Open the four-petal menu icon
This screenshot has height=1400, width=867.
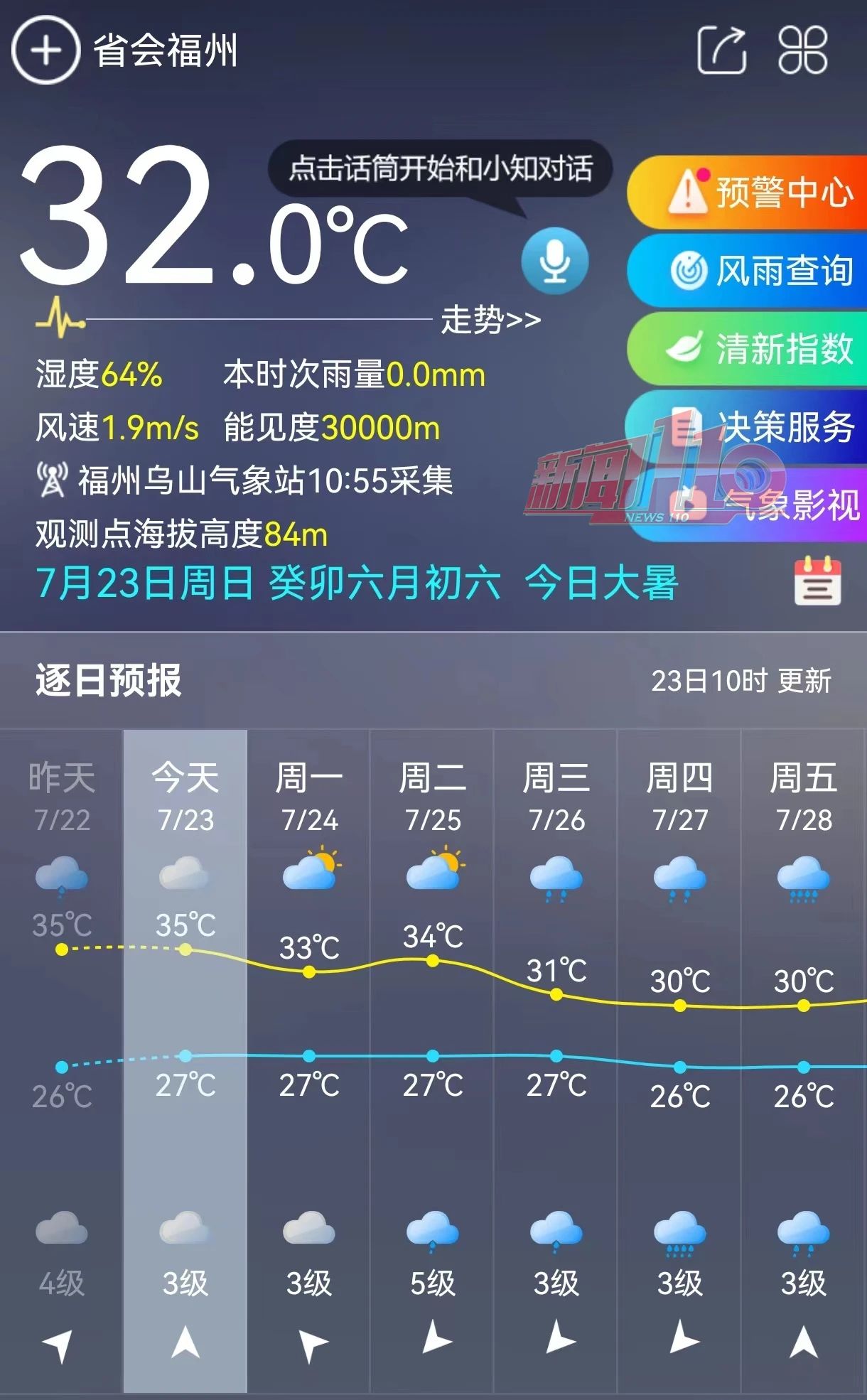pos(803,50)
